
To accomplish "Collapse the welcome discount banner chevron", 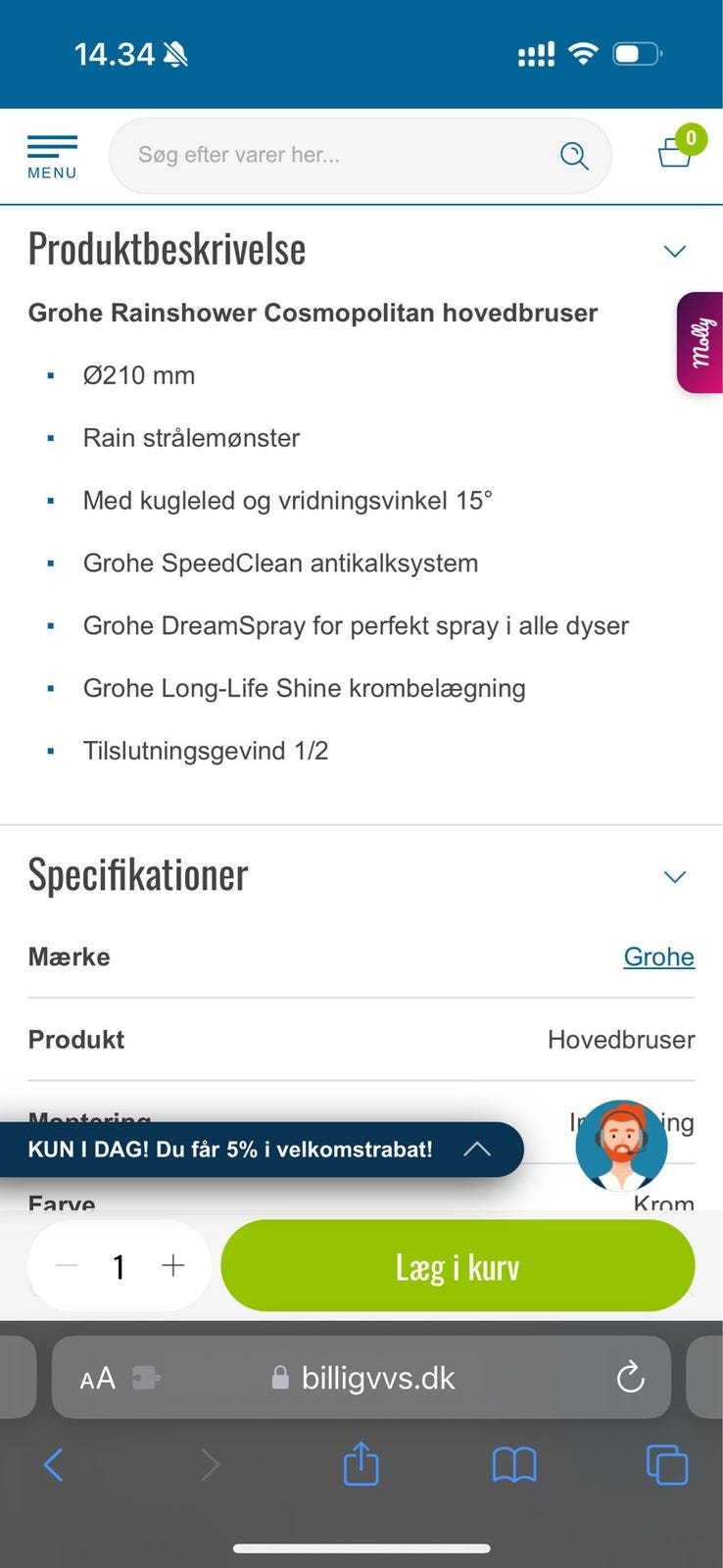I will click(479, 1148).
